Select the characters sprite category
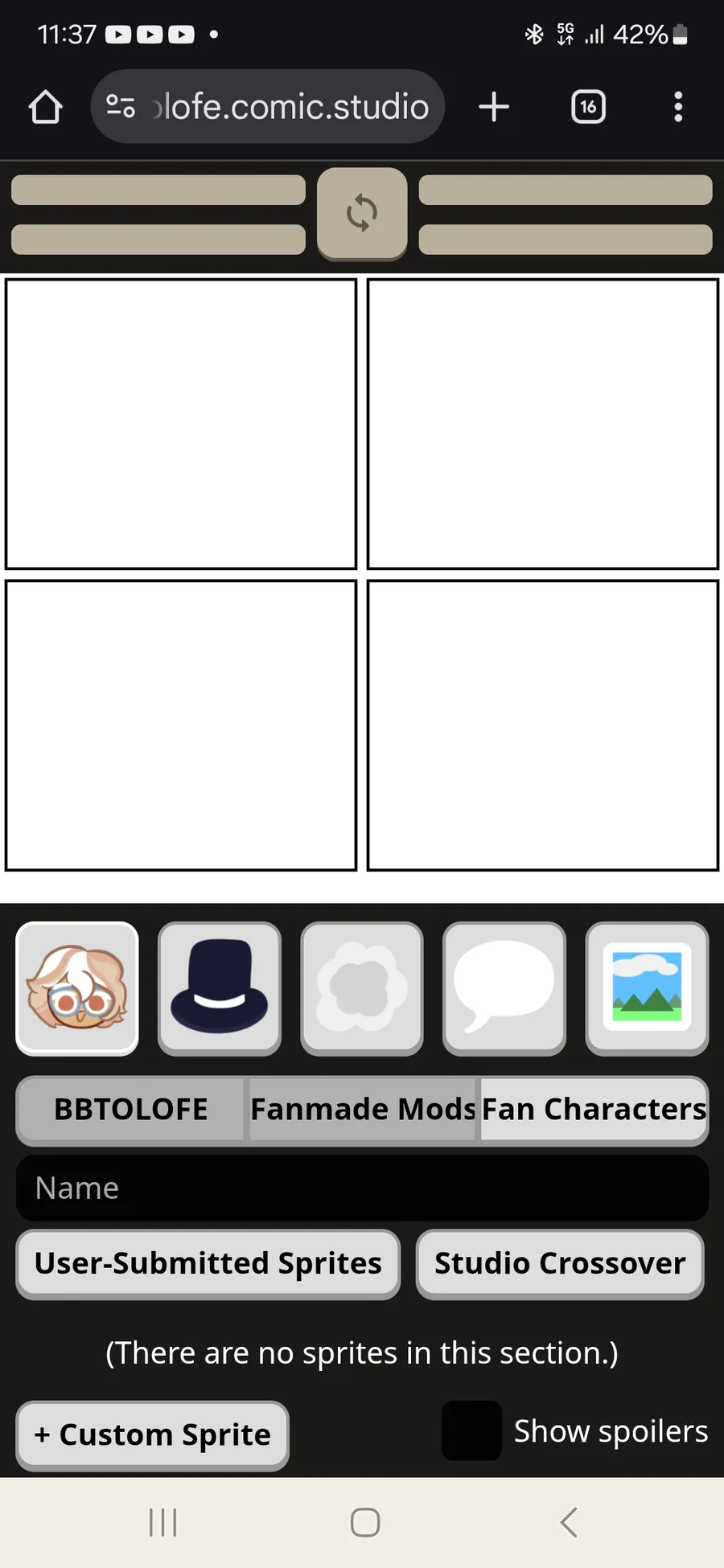The width and height of the screenshot is (724, 1568). pyautogui.click(x=77, y=987)
